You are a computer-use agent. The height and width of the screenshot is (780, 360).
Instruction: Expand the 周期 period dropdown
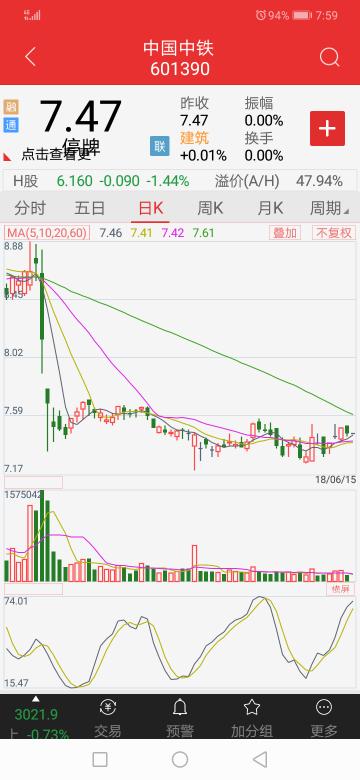click(x=329, y=208)
